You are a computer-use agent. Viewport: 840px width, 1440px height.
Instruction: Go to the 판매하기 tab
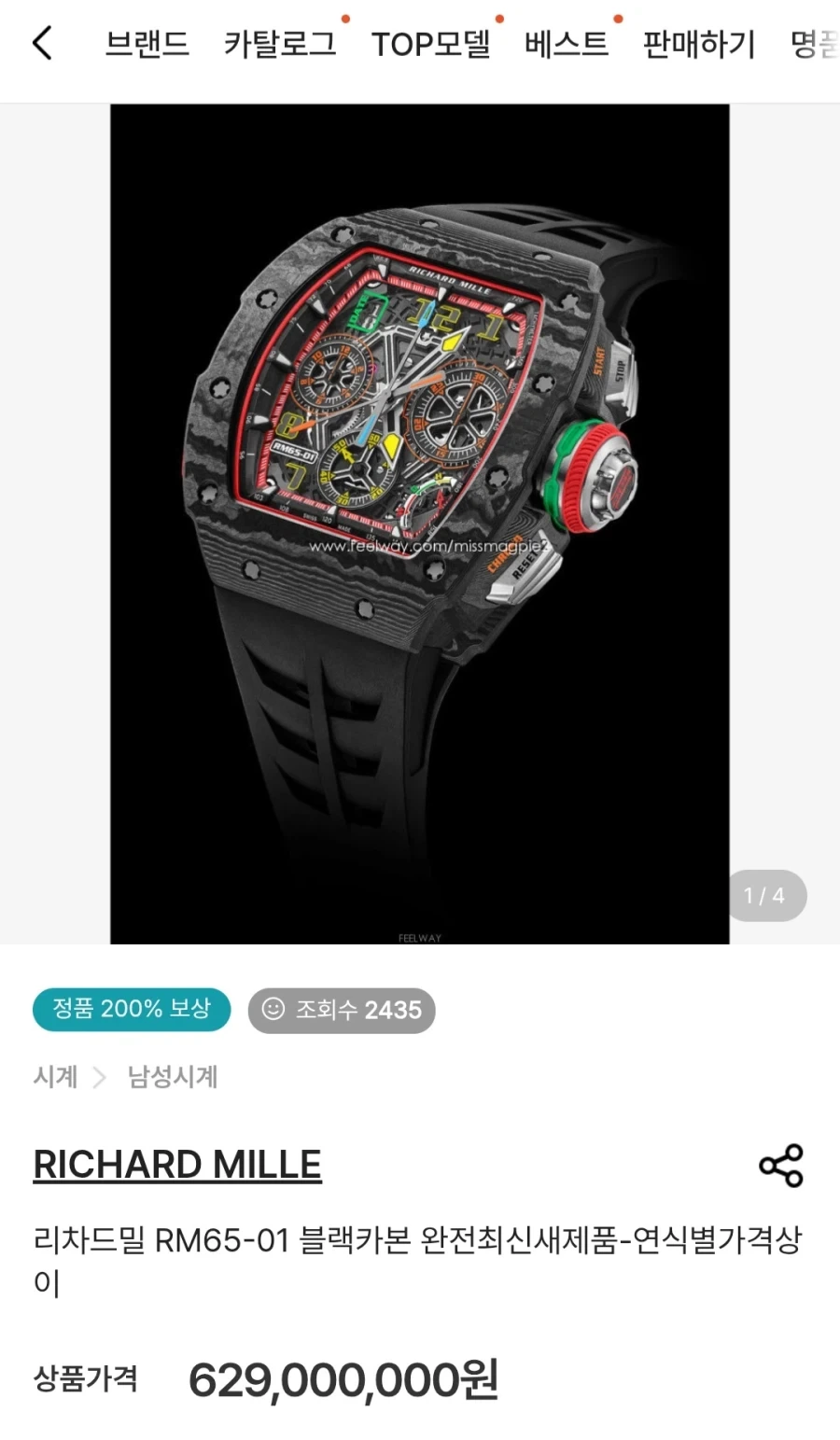click(698, 44)
